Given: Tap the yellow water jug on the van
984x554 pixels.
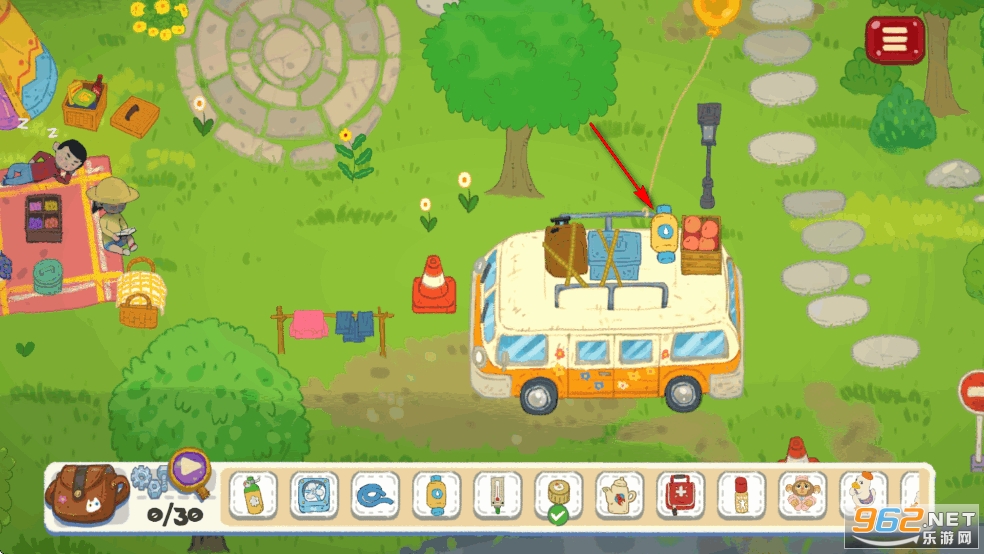Looking at the screenshot, I should pyautogui.click(x=664, y=234).
